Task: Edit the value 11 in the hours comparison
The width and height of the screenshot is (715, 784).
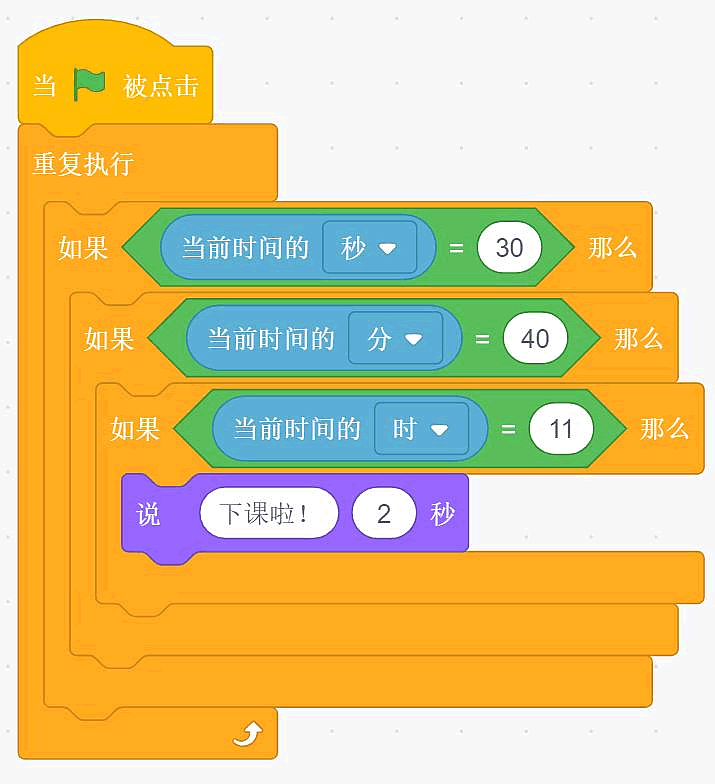Action: [x=561, y=430]
